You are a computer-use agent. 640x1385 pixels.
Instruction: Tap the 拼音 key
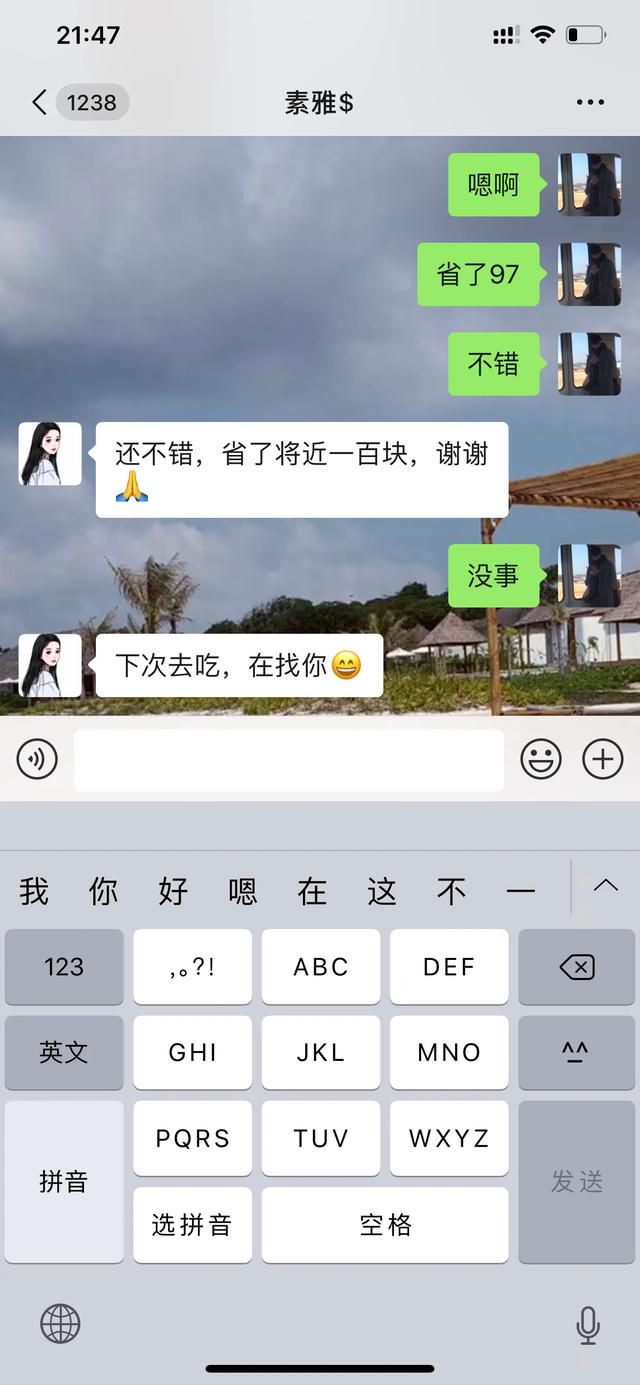click(64, 1182)
